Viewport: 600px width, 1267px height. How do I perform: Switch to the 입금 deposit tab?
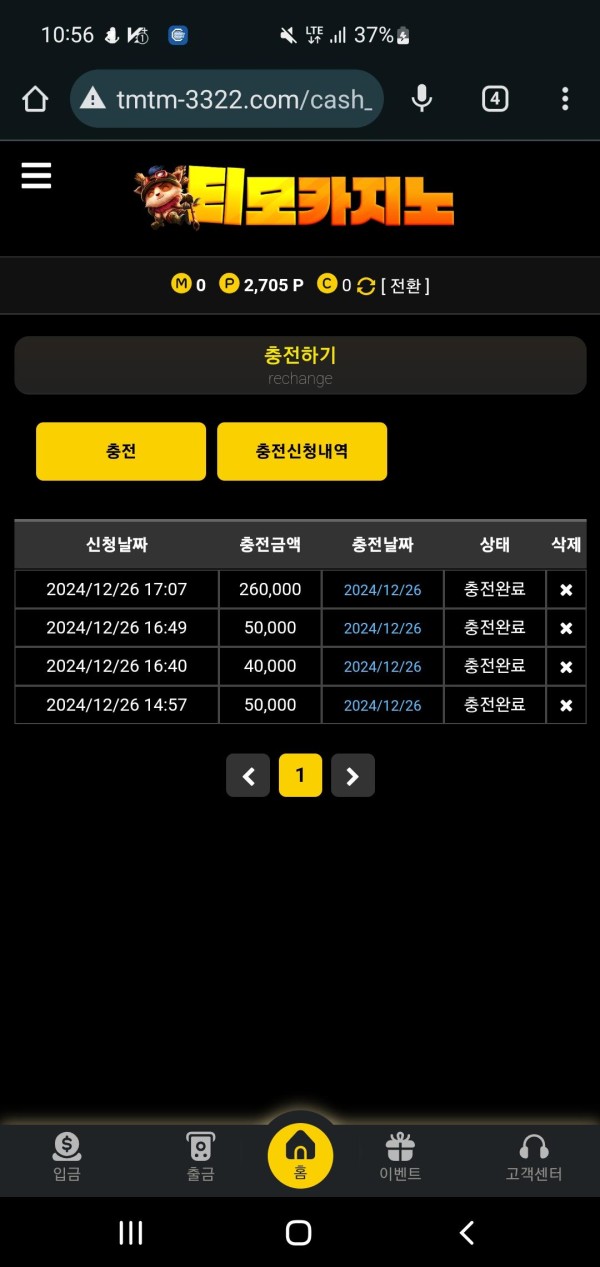67,1158
